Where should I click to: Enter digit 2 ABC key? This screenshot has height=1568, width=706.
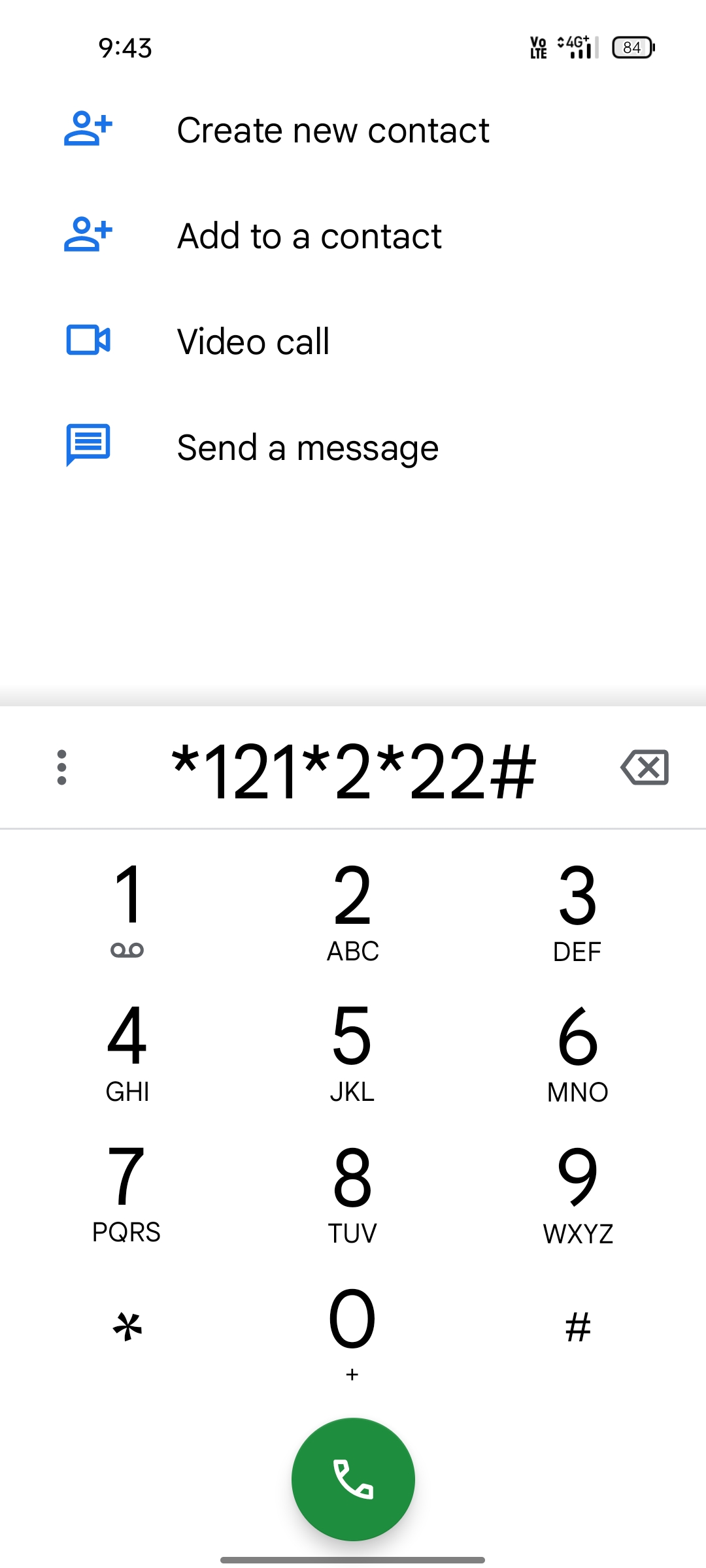coord(353,908)
